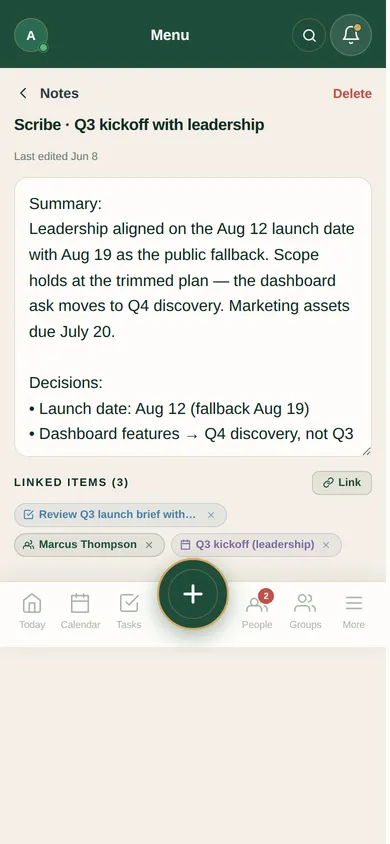Screen dimensions: 390x844
Task: Open the notifications bell
Action: (x=351, y=36)
